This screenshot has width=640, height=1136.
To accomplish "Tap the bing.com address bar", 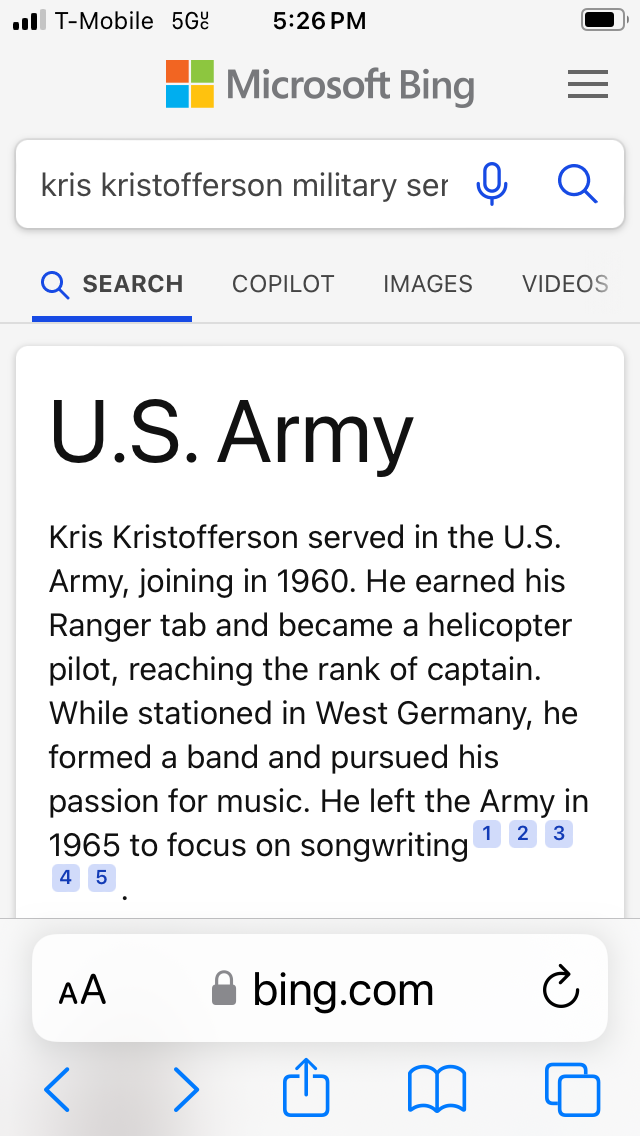I will pos(322,990).
